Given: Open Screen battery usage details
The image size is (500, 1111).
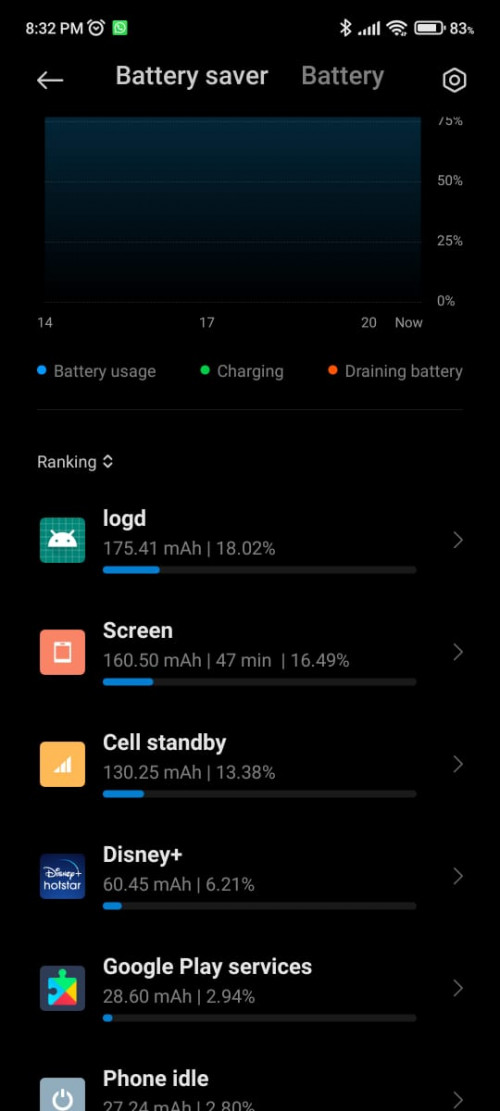Looking at the screenshot, I should (250, 653).
